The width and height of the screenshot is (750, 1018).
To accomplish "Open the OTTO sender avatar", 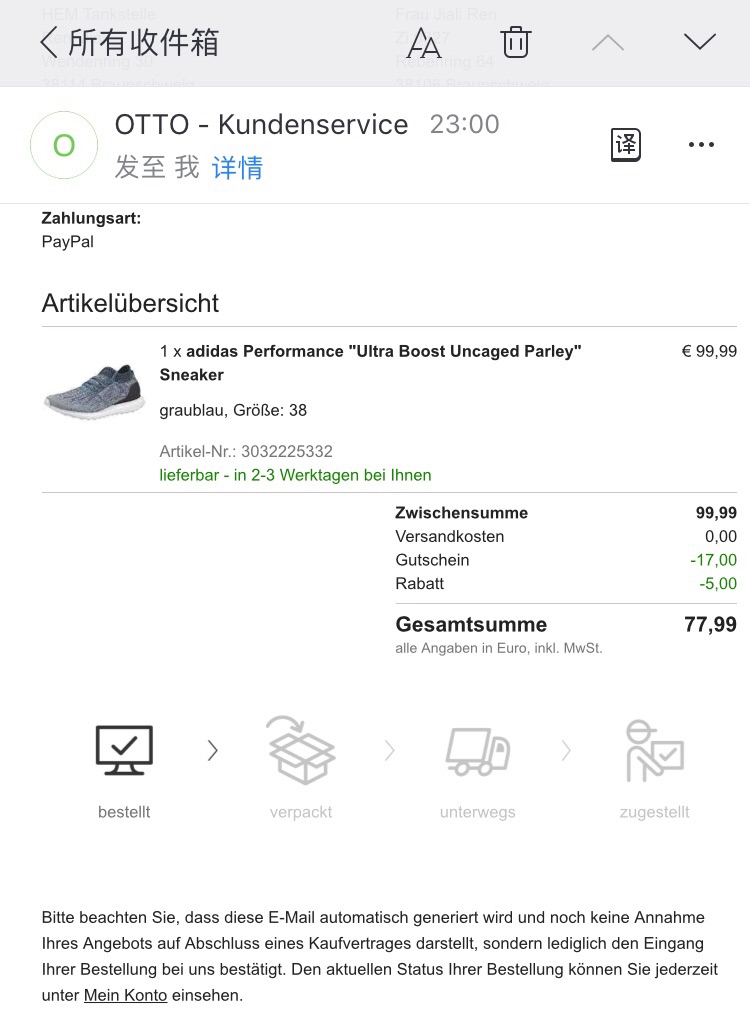I will [64, 145].
